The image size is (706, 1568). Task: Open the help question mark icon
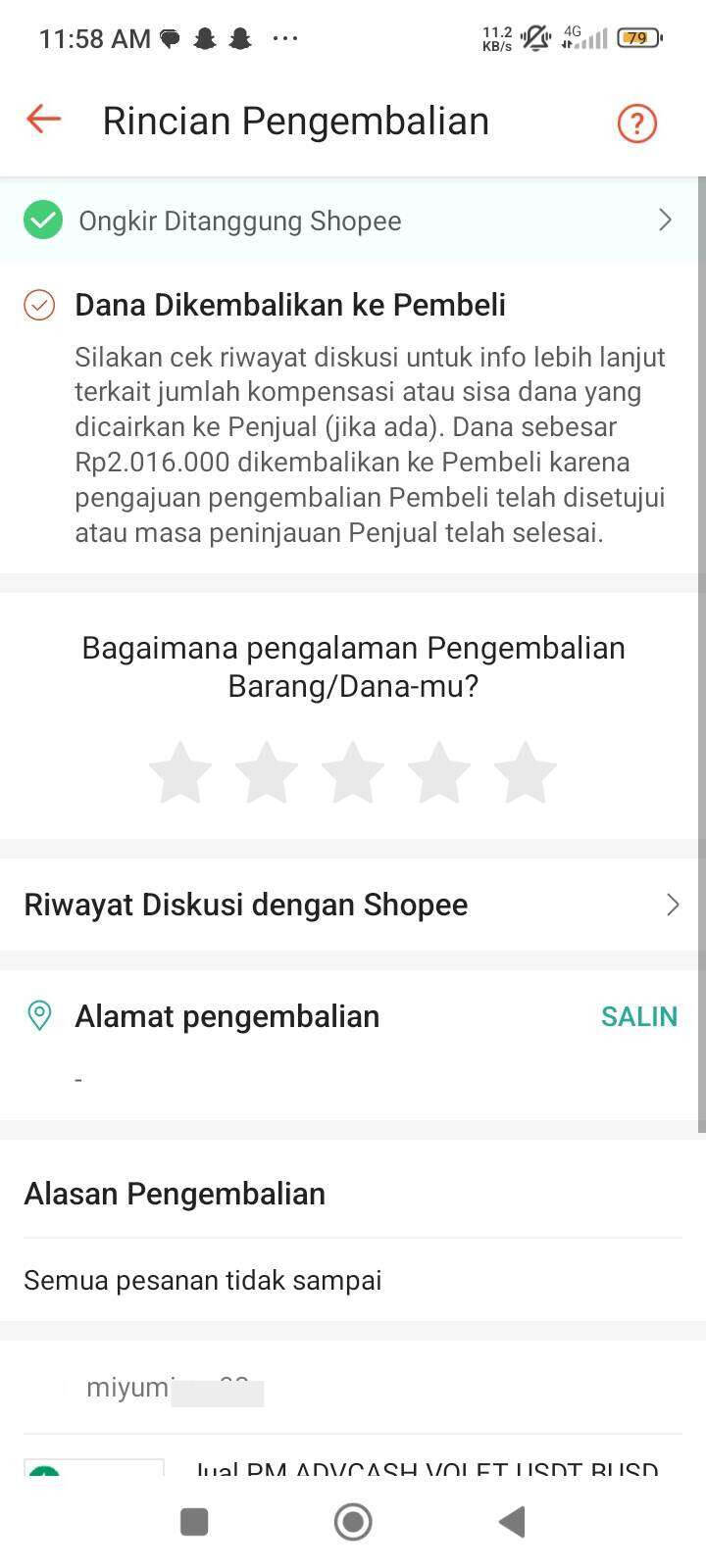click(x=636, y=122)
